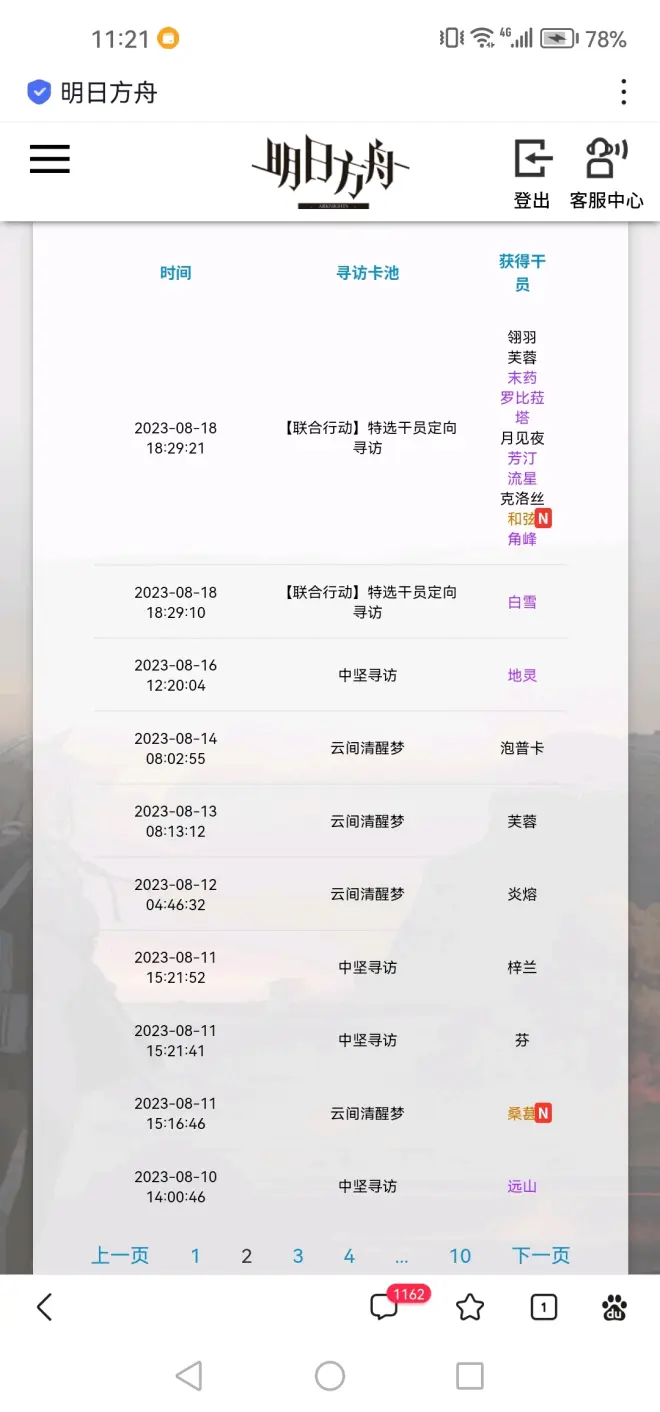
Task: Open the browser overflow menu
Action: 623,92
